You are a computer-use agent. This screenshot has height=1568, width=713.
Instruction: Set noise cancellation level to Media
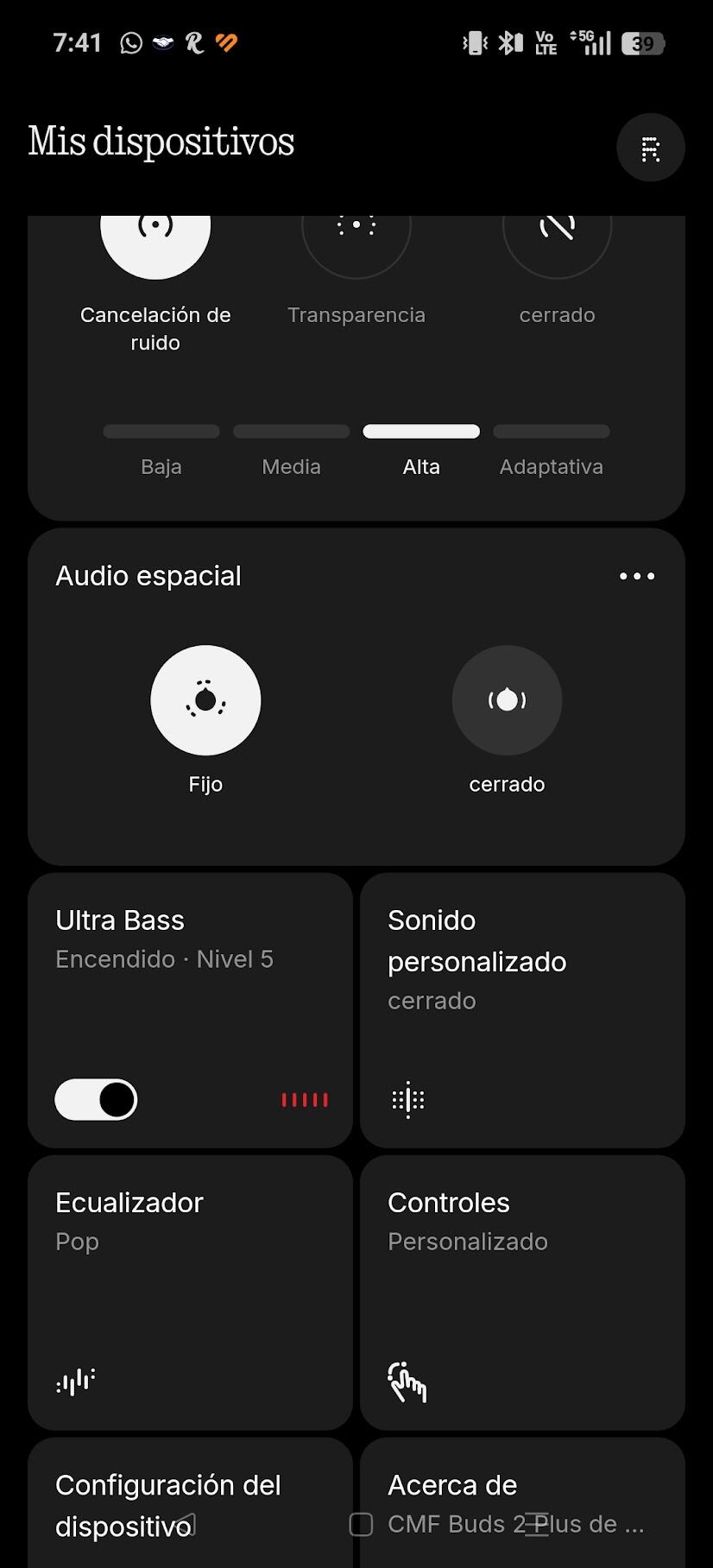coord(291,432)
